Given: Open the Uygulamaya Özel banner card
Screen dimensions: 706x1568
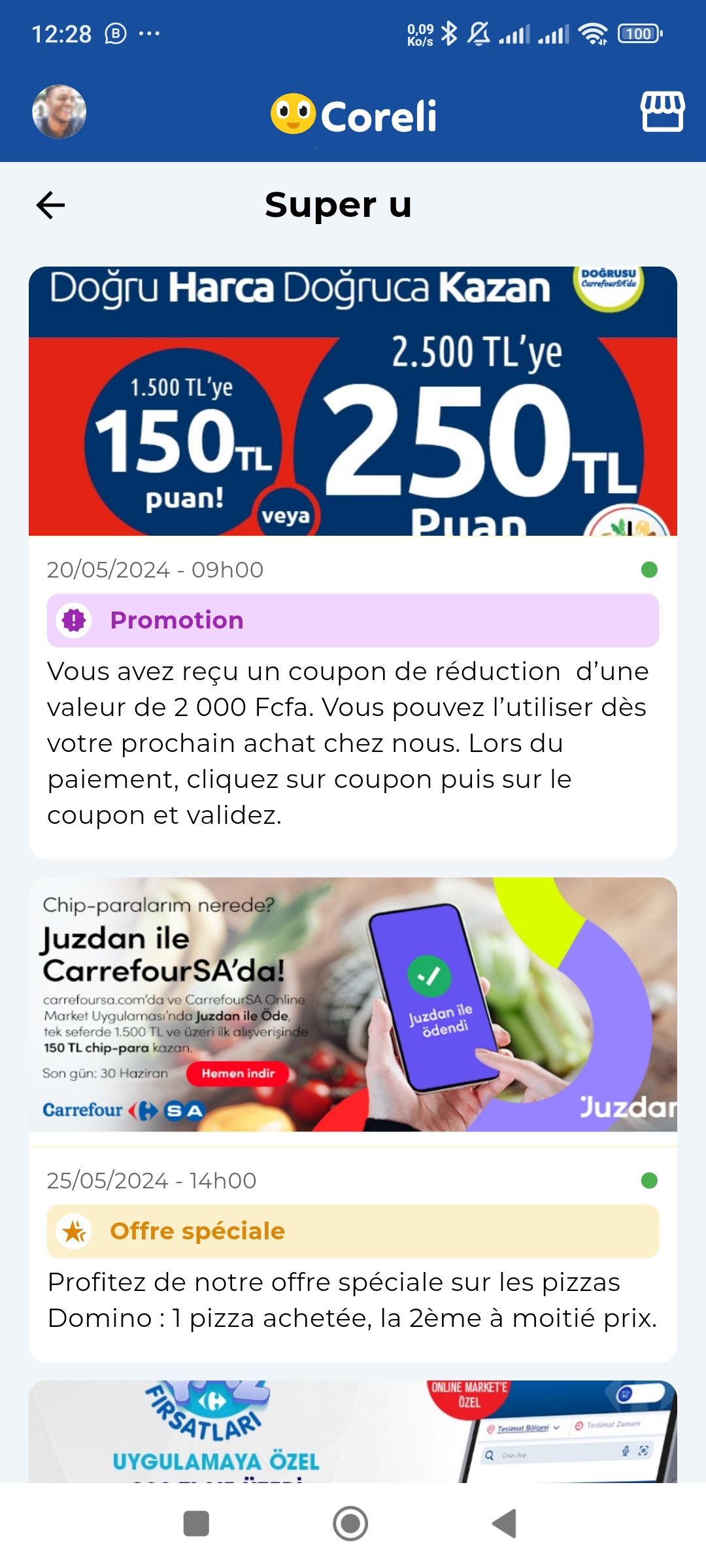Looking at the screenshot, I should (353, 1431).
